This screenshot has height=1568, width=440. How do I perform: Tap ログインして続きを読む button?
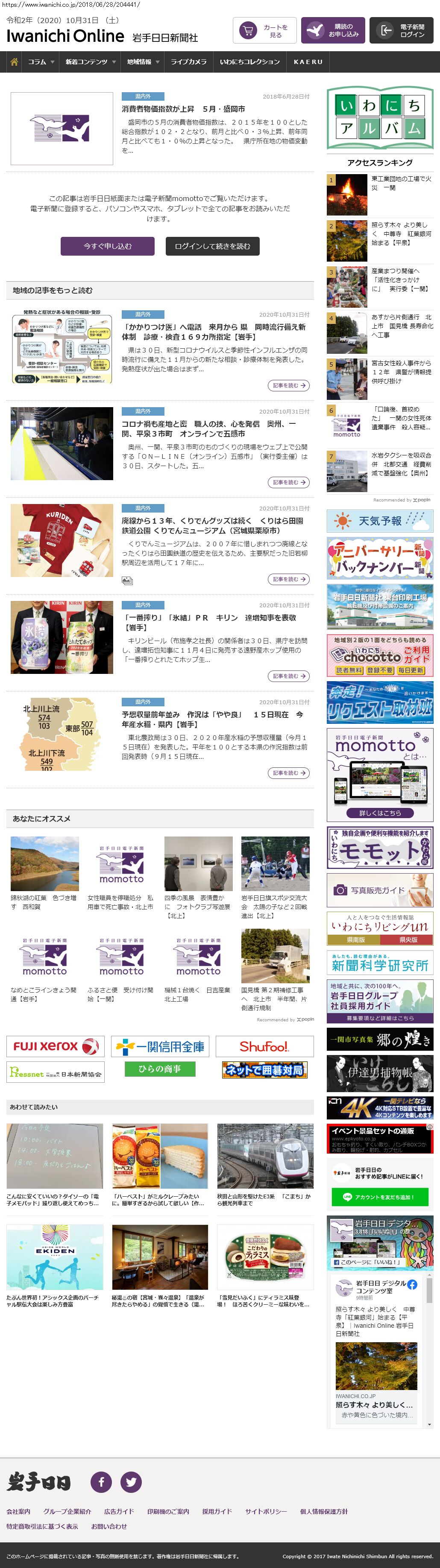coord(212,246)
